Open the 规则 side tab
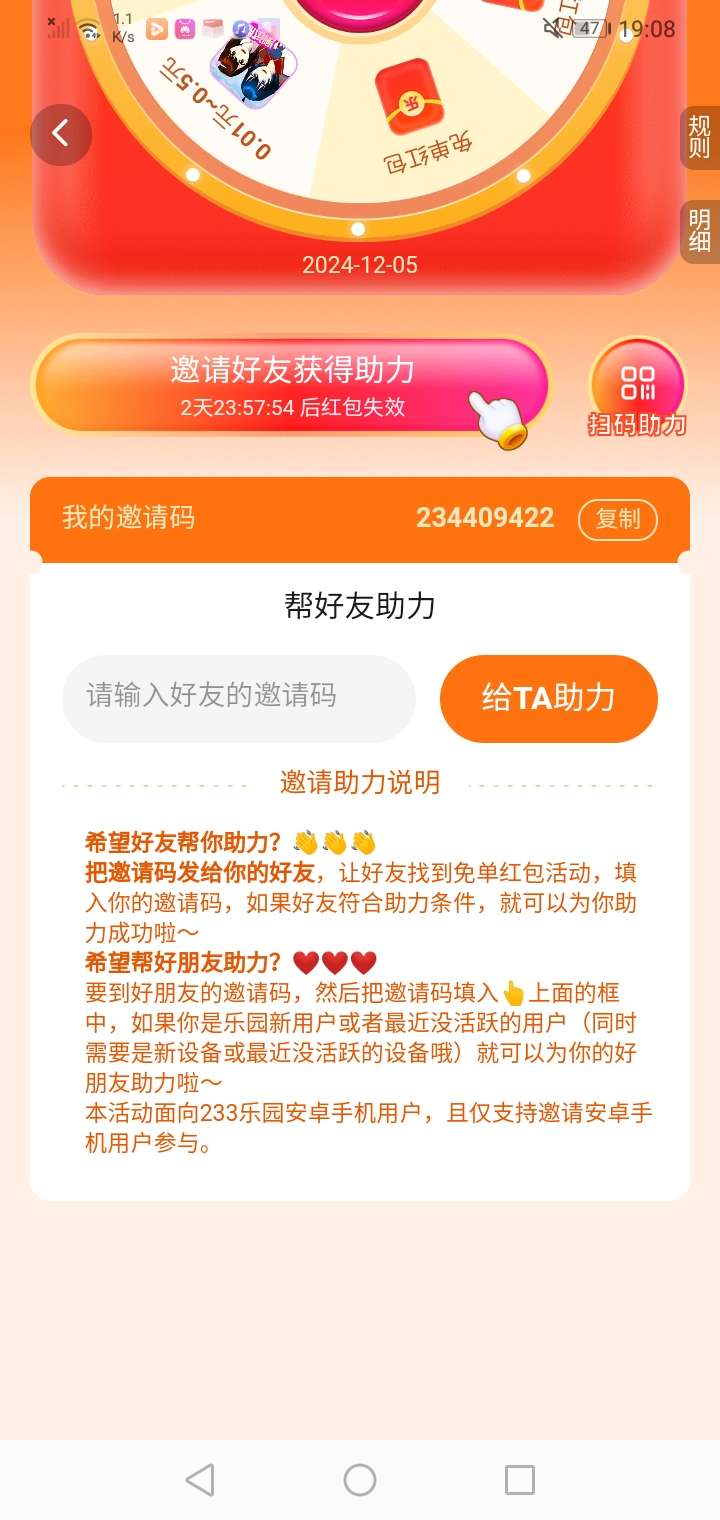This screenshot has height=1520, width=720. coord(700,137)
